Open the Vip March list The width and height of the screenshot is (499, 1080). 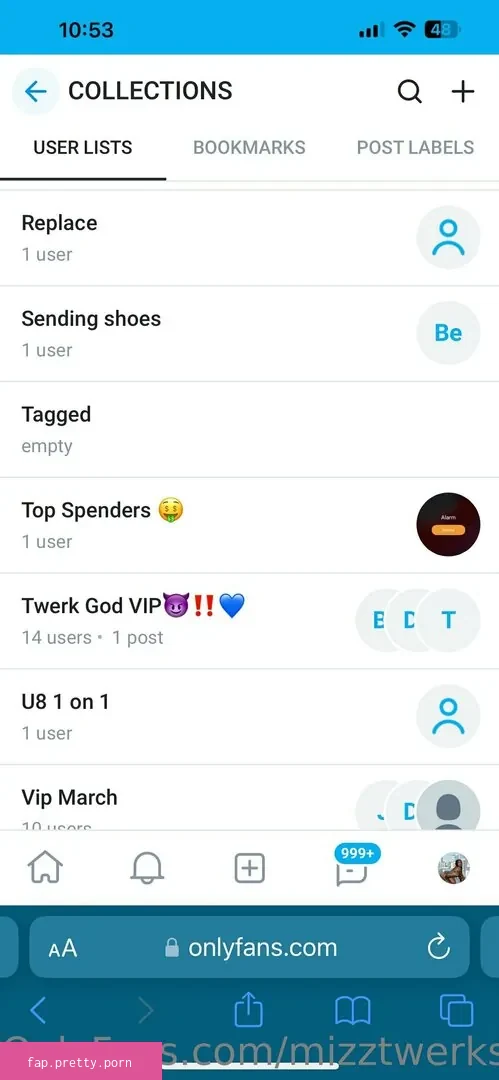click(250, 798)
